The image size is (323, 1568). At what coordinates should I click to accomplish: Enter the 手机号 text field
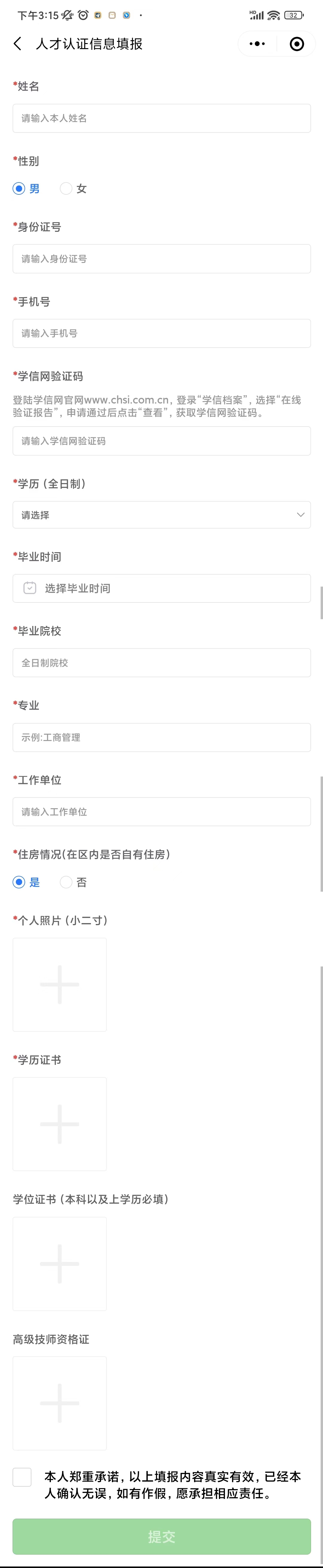(161, 334)
